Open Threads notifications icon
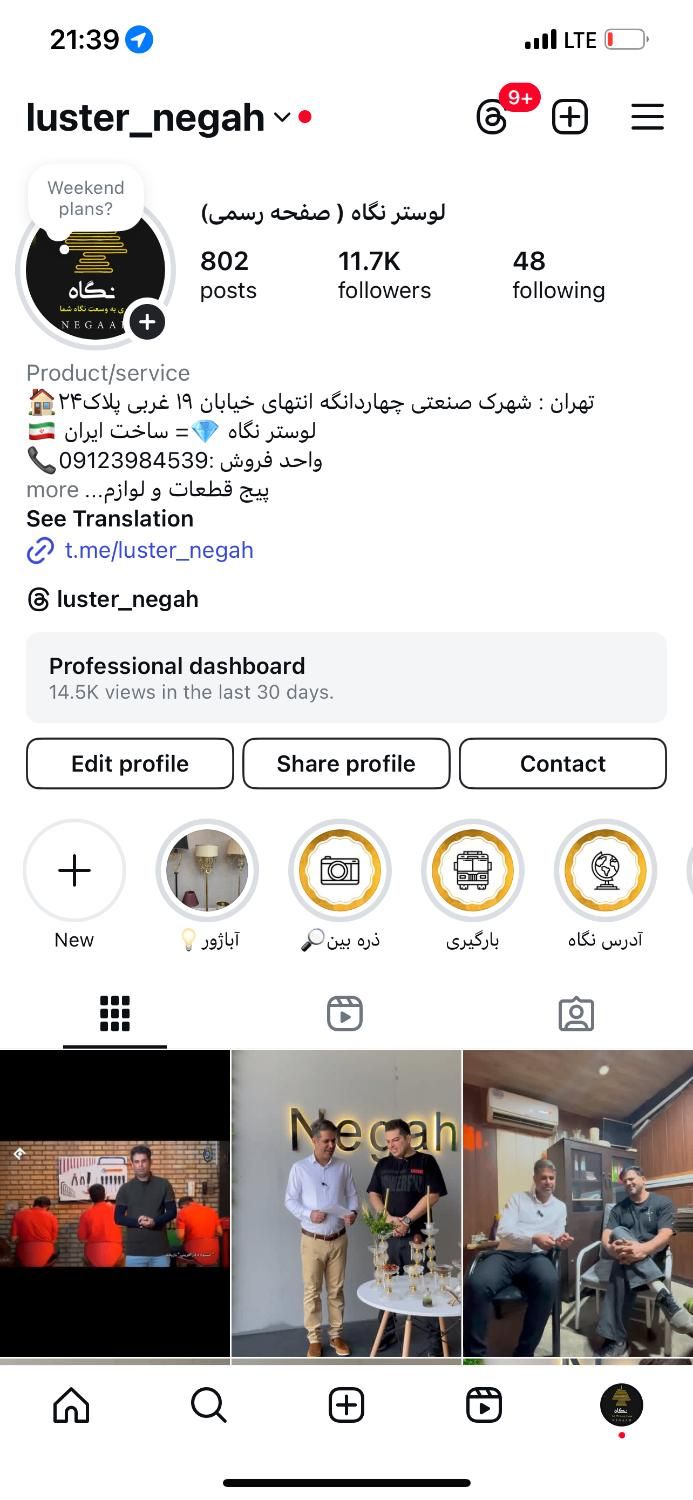This screenshot has width=693, height=1500. [x=493, y=117]
